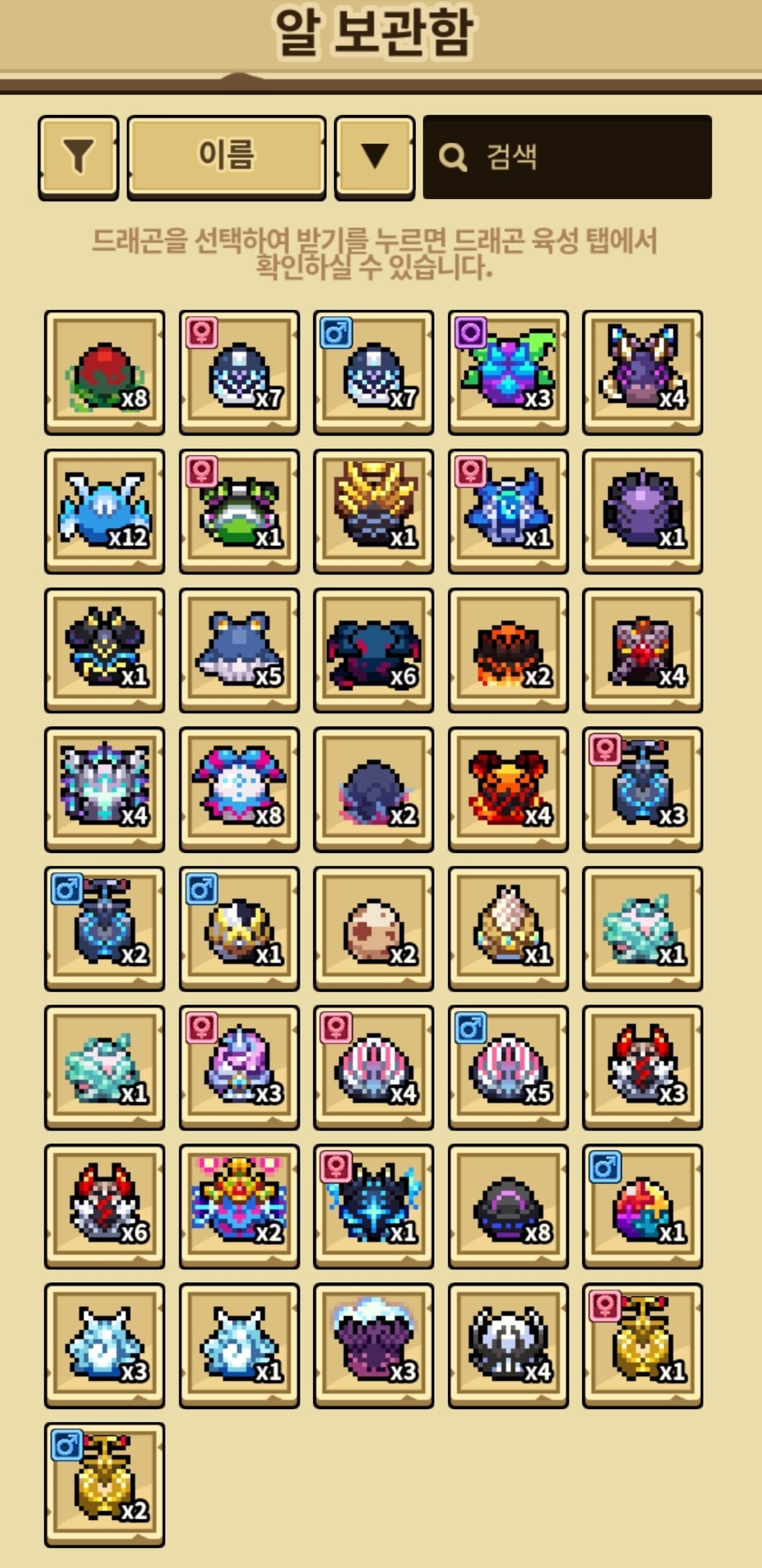
Task: Open the filter funnel button
Action: click(78, 156)
